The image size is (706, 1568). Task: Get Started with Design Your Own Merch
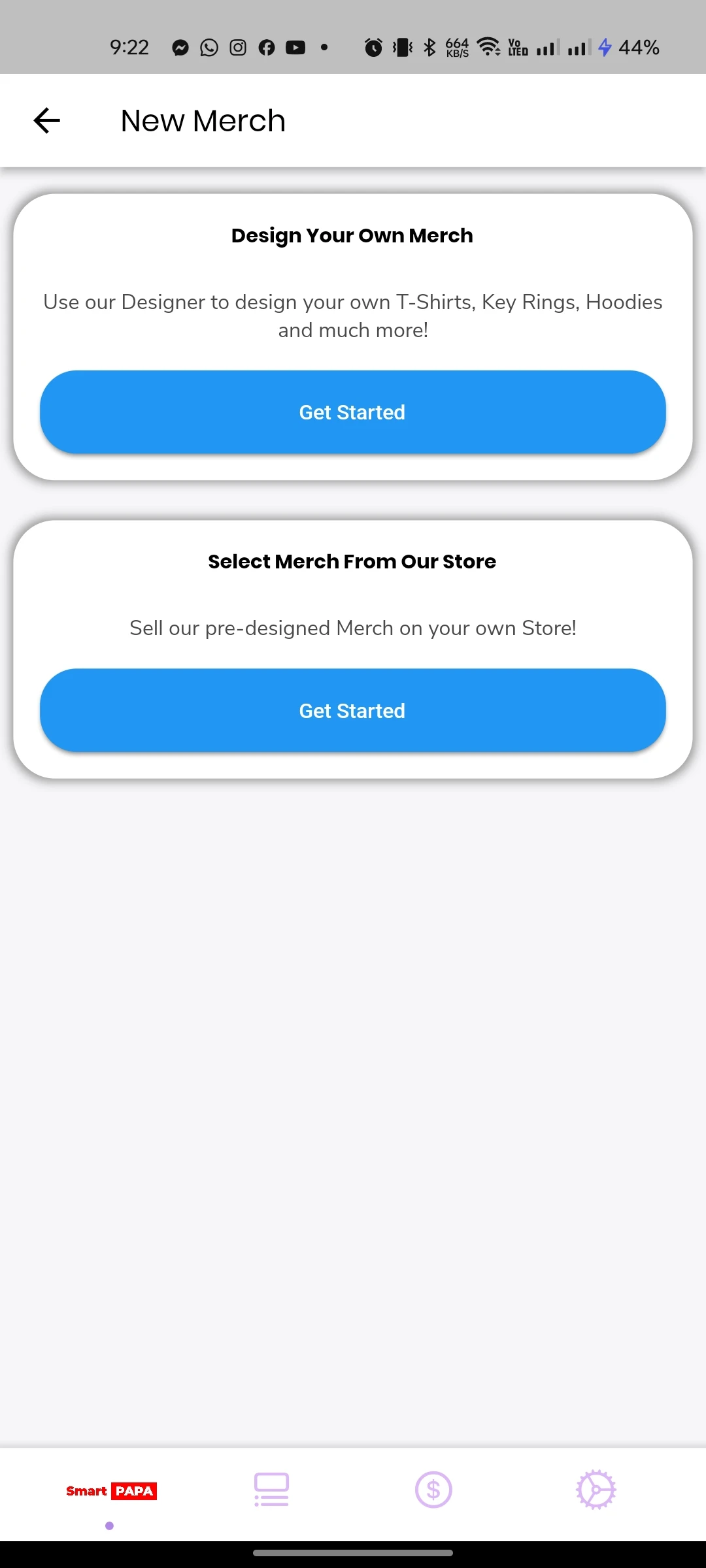point(352,412)
